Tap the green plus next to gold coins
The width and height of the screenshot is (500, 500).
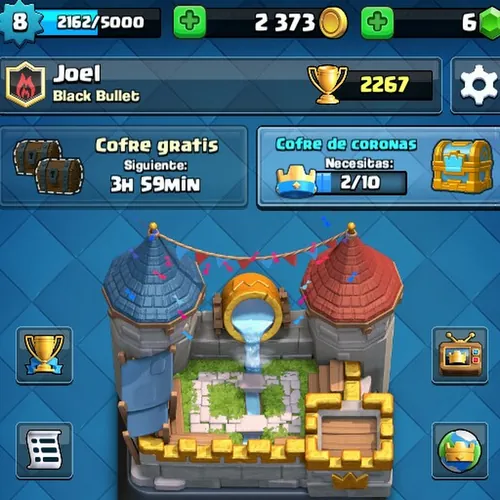click(x=190, y=21)
